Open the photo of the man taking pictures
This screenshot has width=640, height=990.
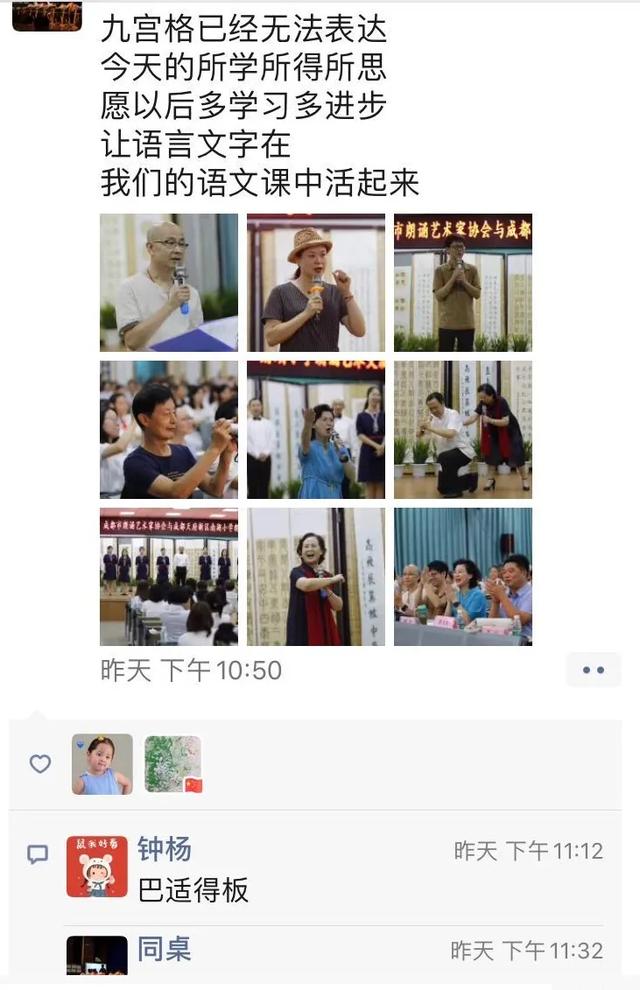tap(169, 429)
